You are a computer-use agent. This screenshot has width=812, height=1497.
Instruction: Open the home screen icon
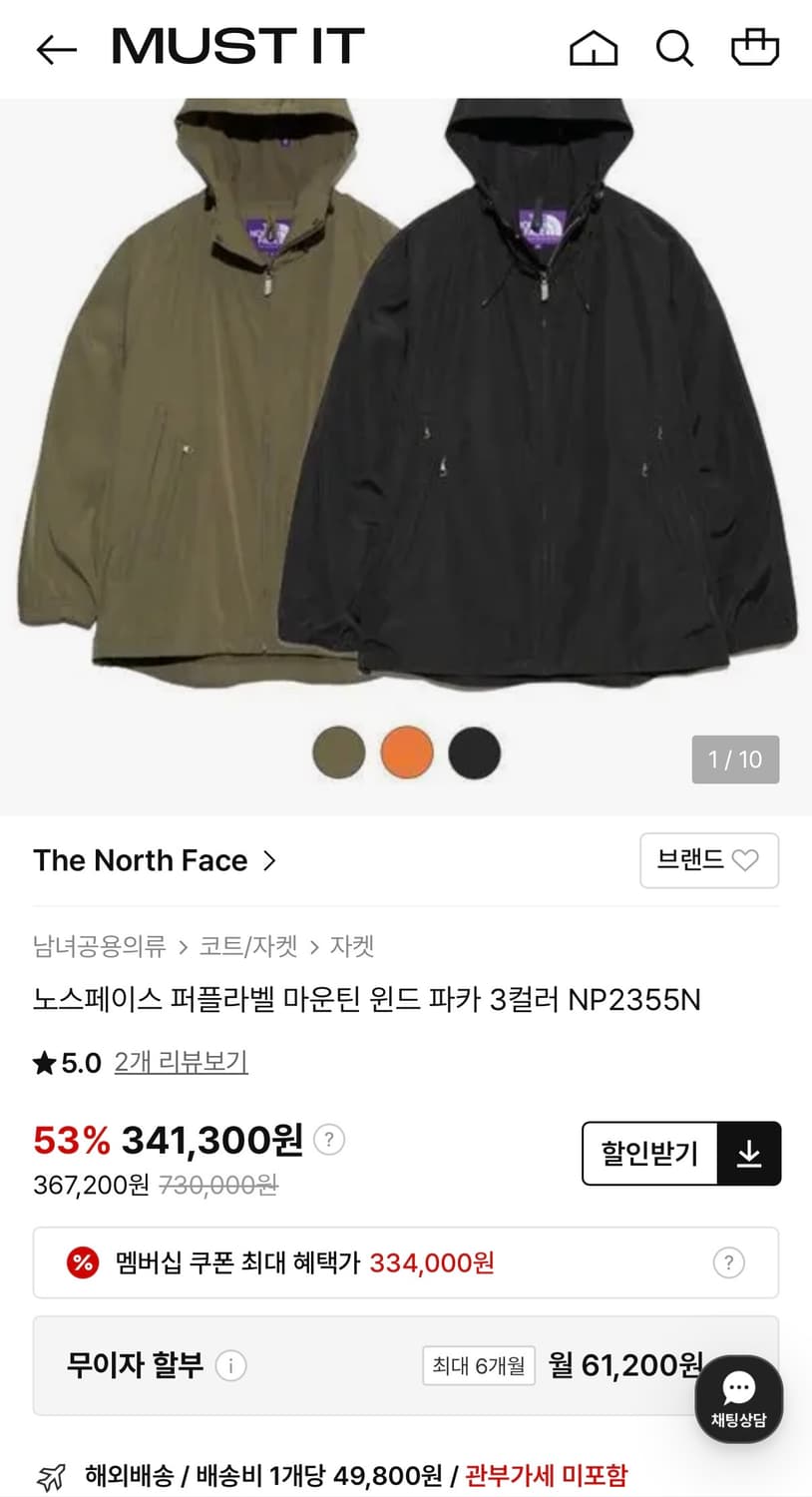594,48
